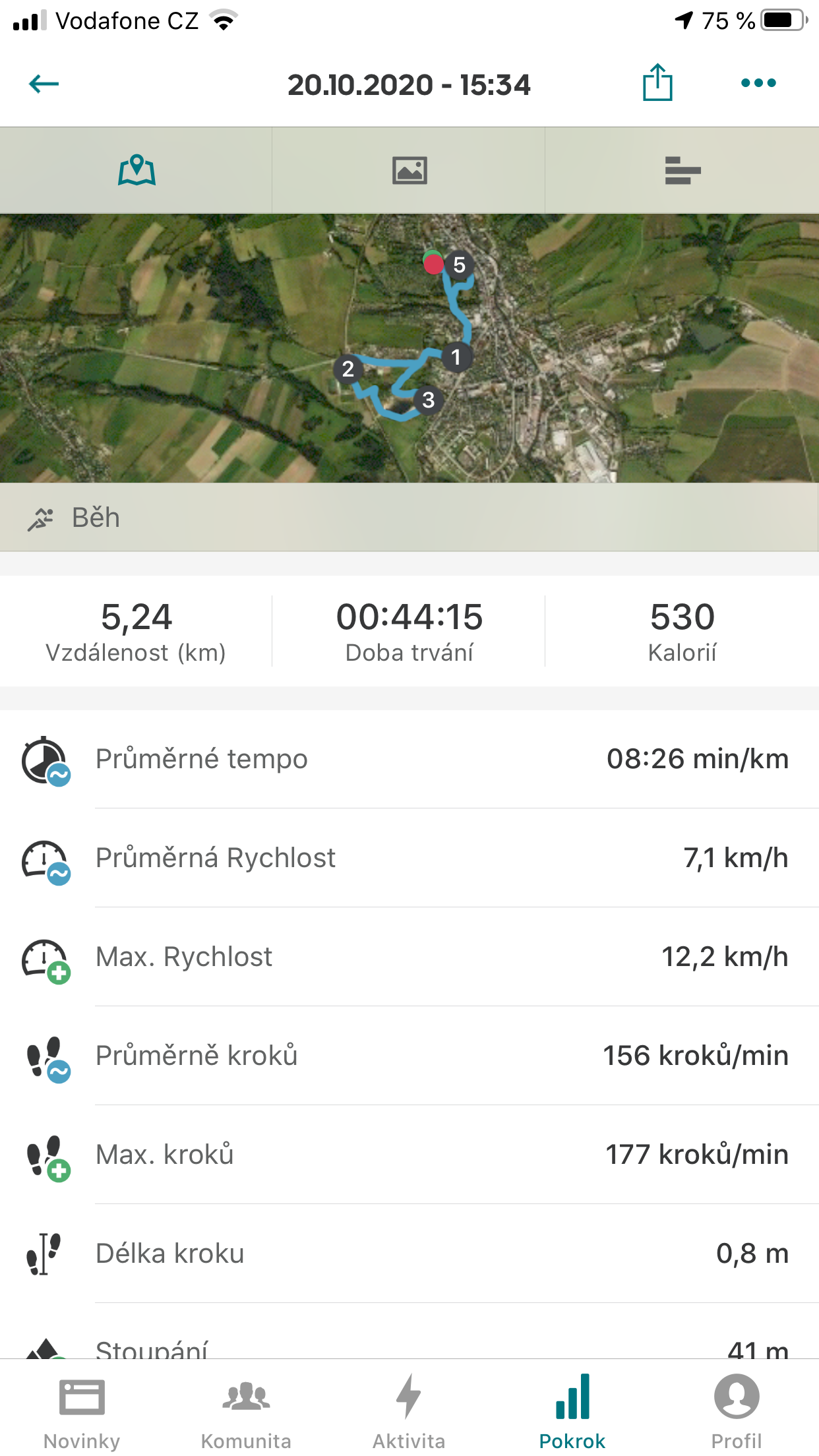Open the three-dot overflow menu
This screenshot has width=819, height=1456.
758,83
